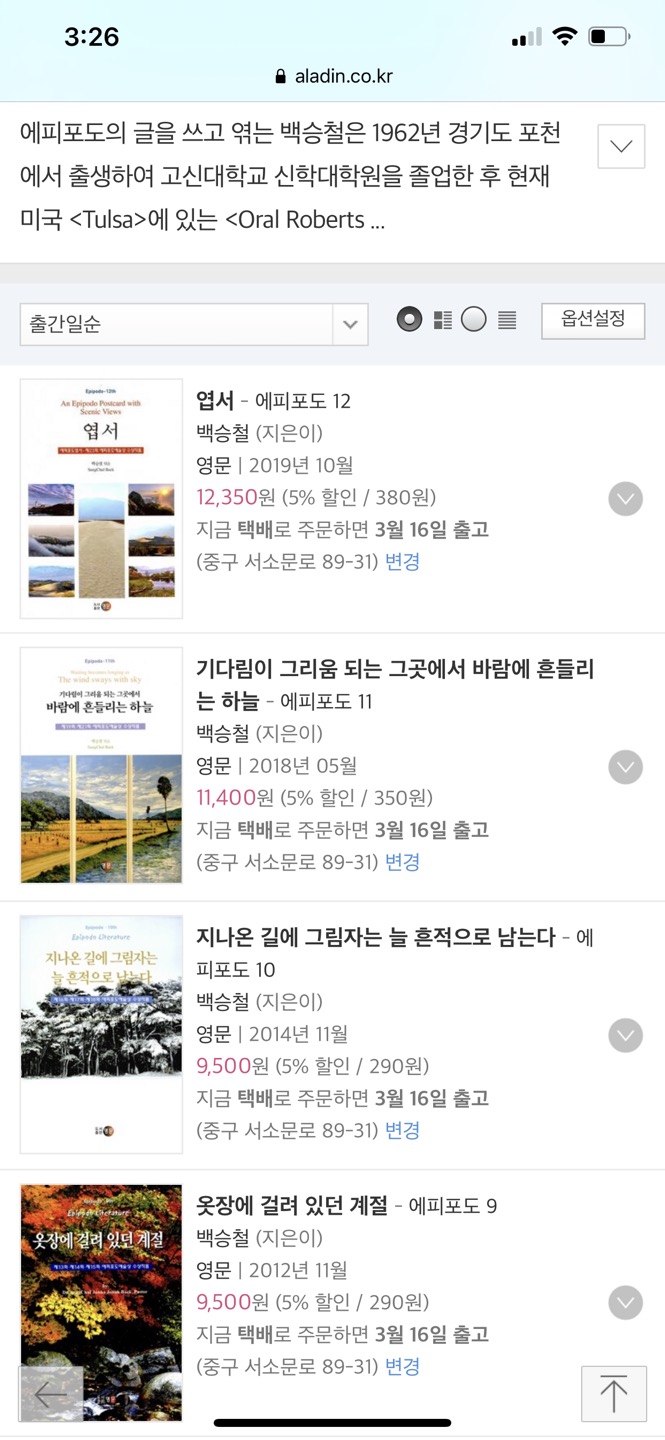Tap 변경 to change address for 엽서
The height and width of the screenshot is (1440, 665).
(403, 561)
